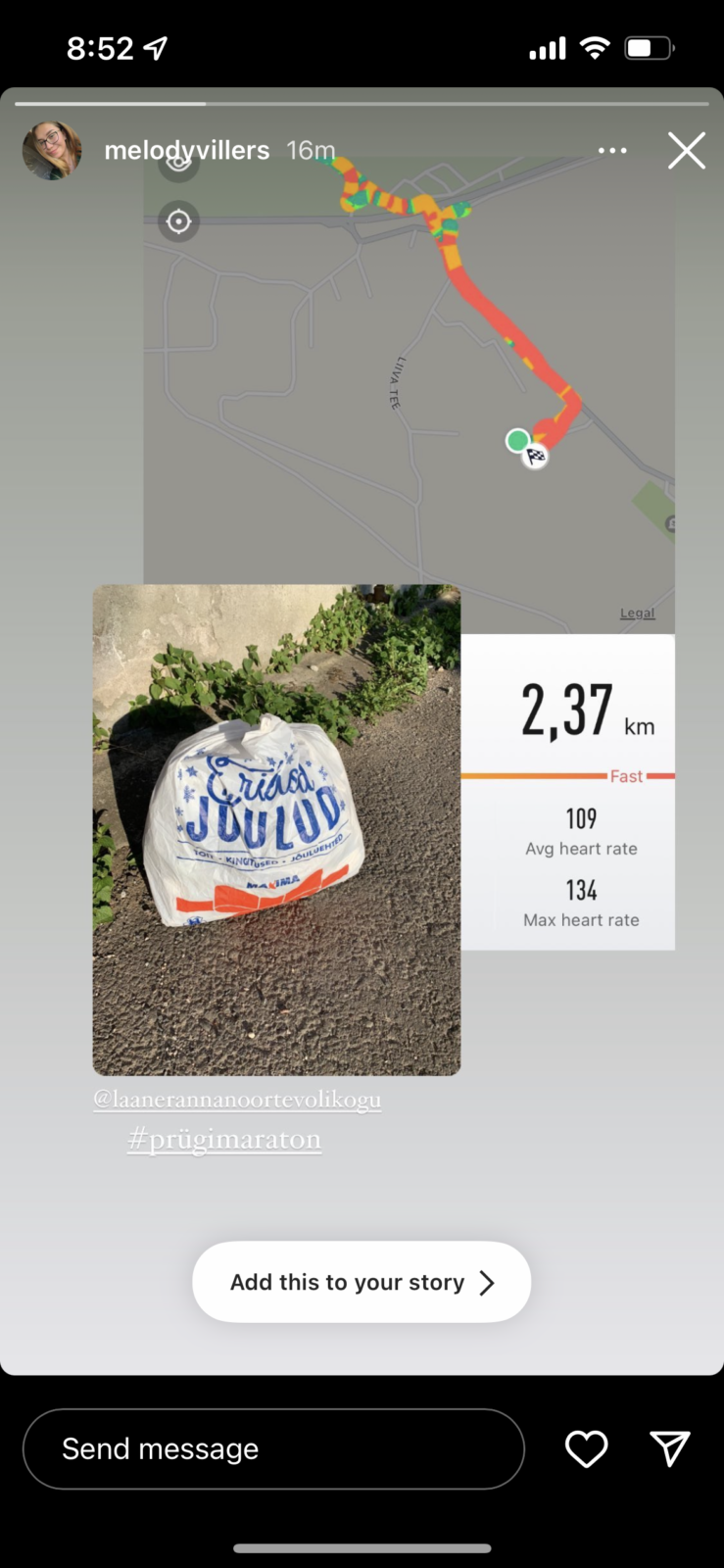Open melodyvillers profile picture

tap(51, 151)
